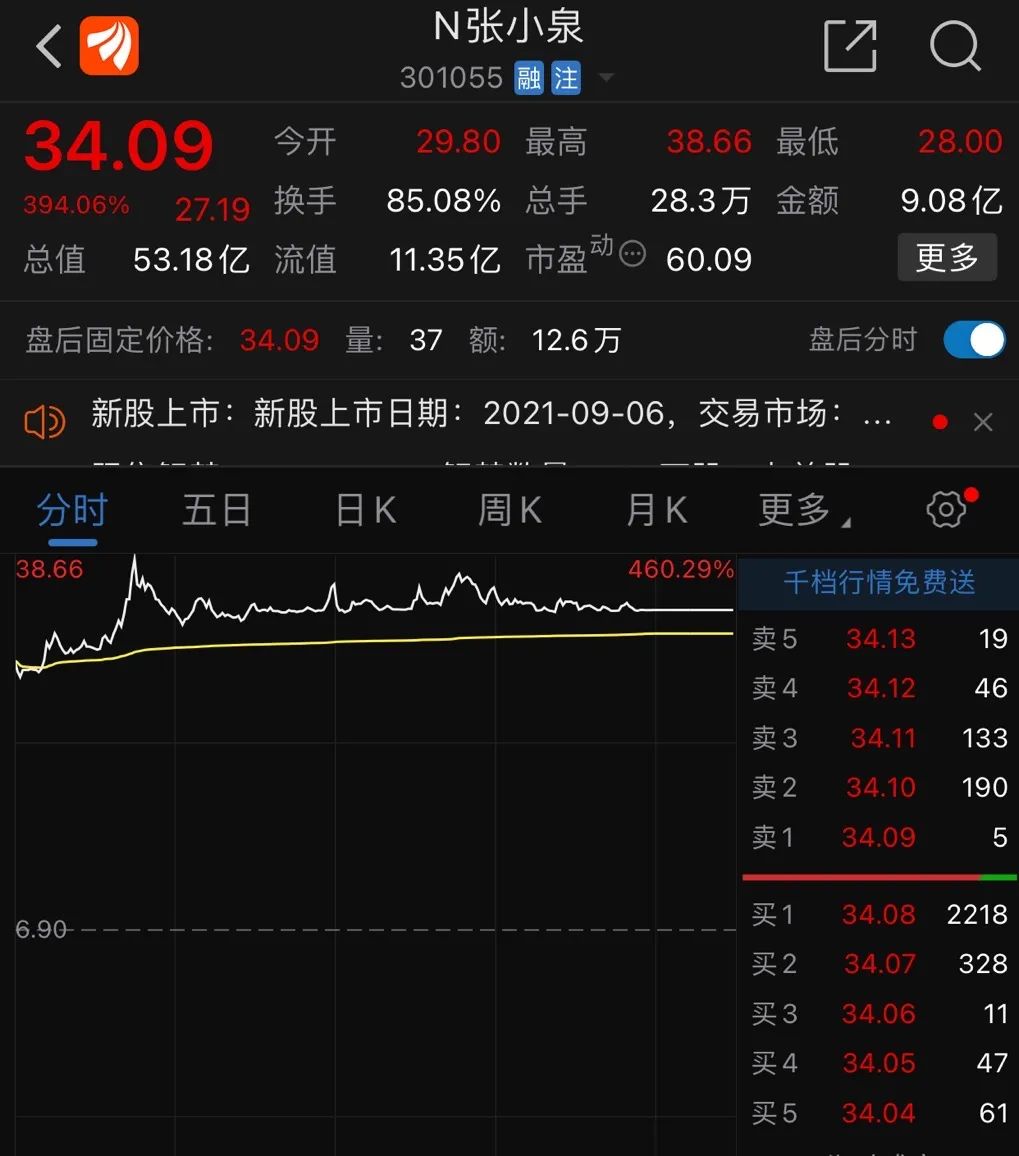This screenshot has width=1019, height=1156.
Task: Select the 买1 price 34.08 row
Action: coord(877,914)
